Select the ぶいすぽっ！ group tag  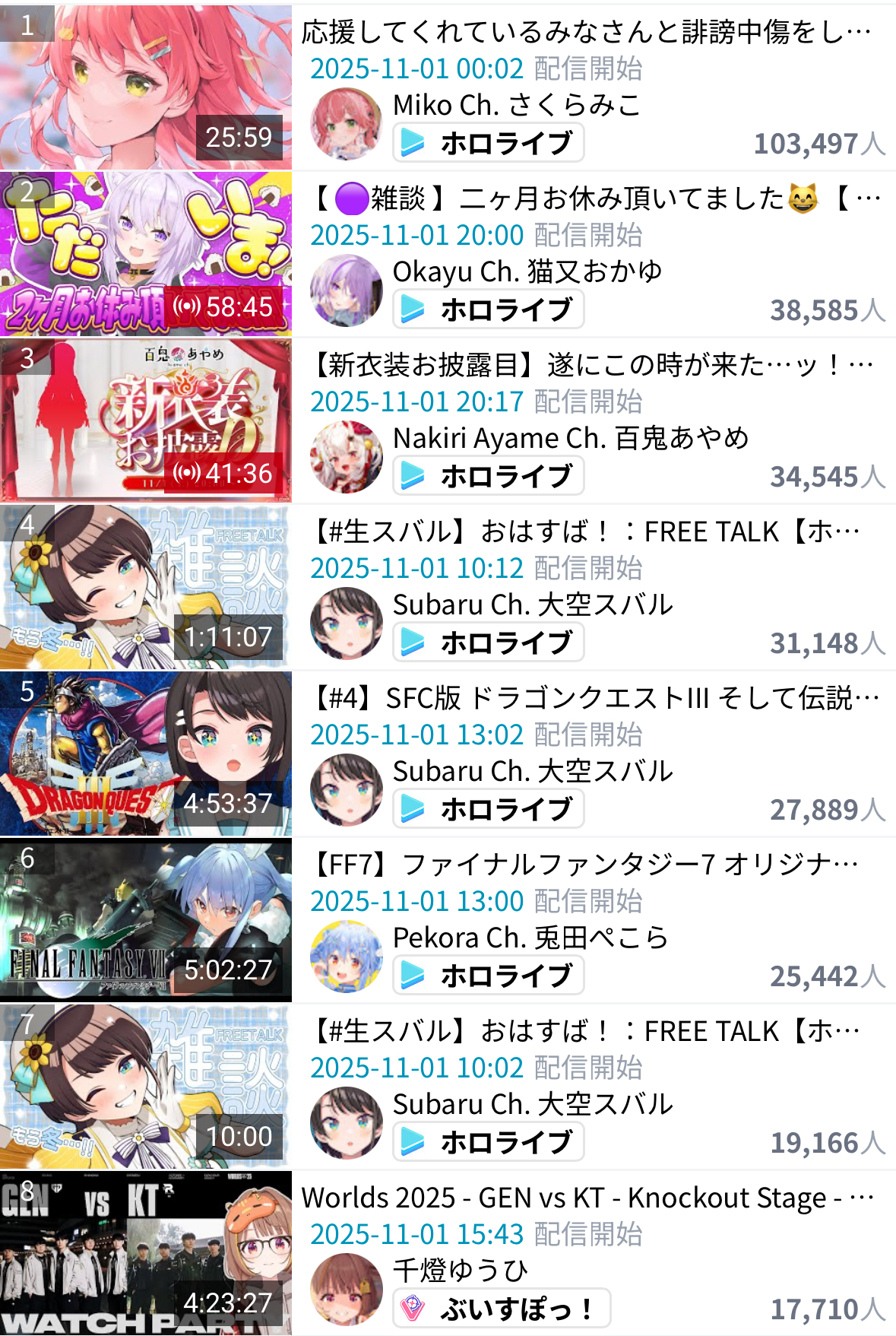(502, 1309)
